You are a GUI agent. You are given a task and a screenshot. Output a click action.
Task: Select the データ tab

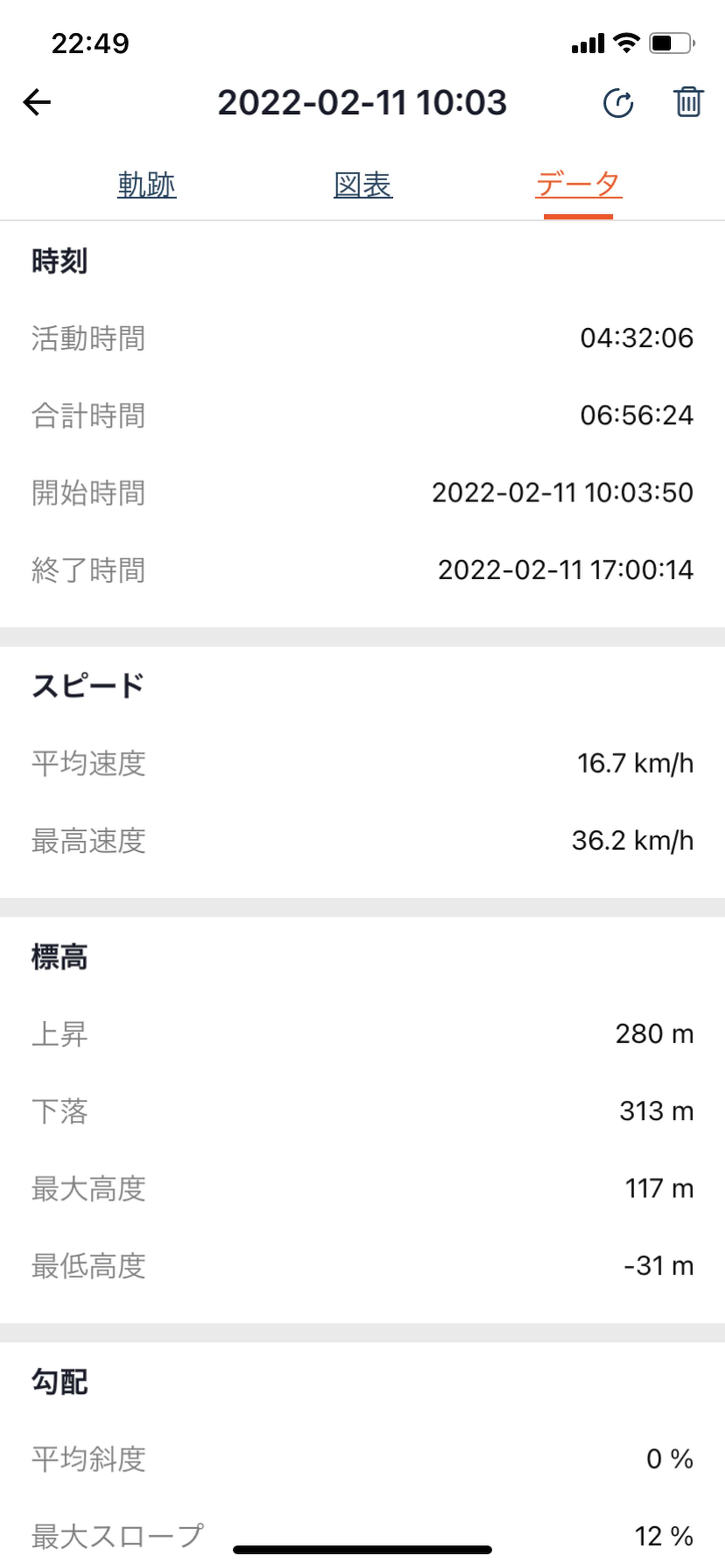click(x=578, y=185)
